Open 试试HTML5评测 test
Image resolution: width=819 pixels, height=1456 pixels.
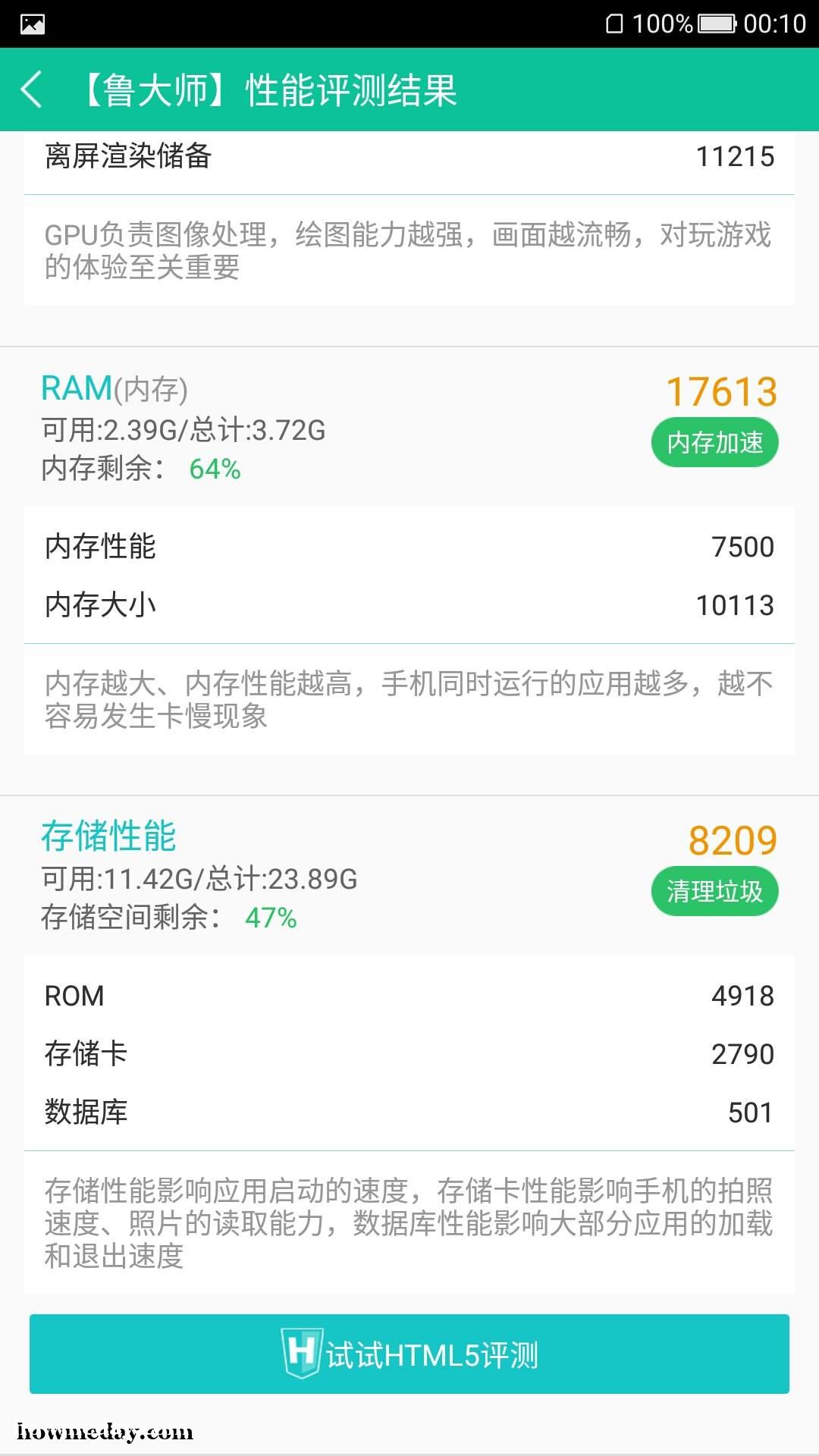pos(409,1354)
